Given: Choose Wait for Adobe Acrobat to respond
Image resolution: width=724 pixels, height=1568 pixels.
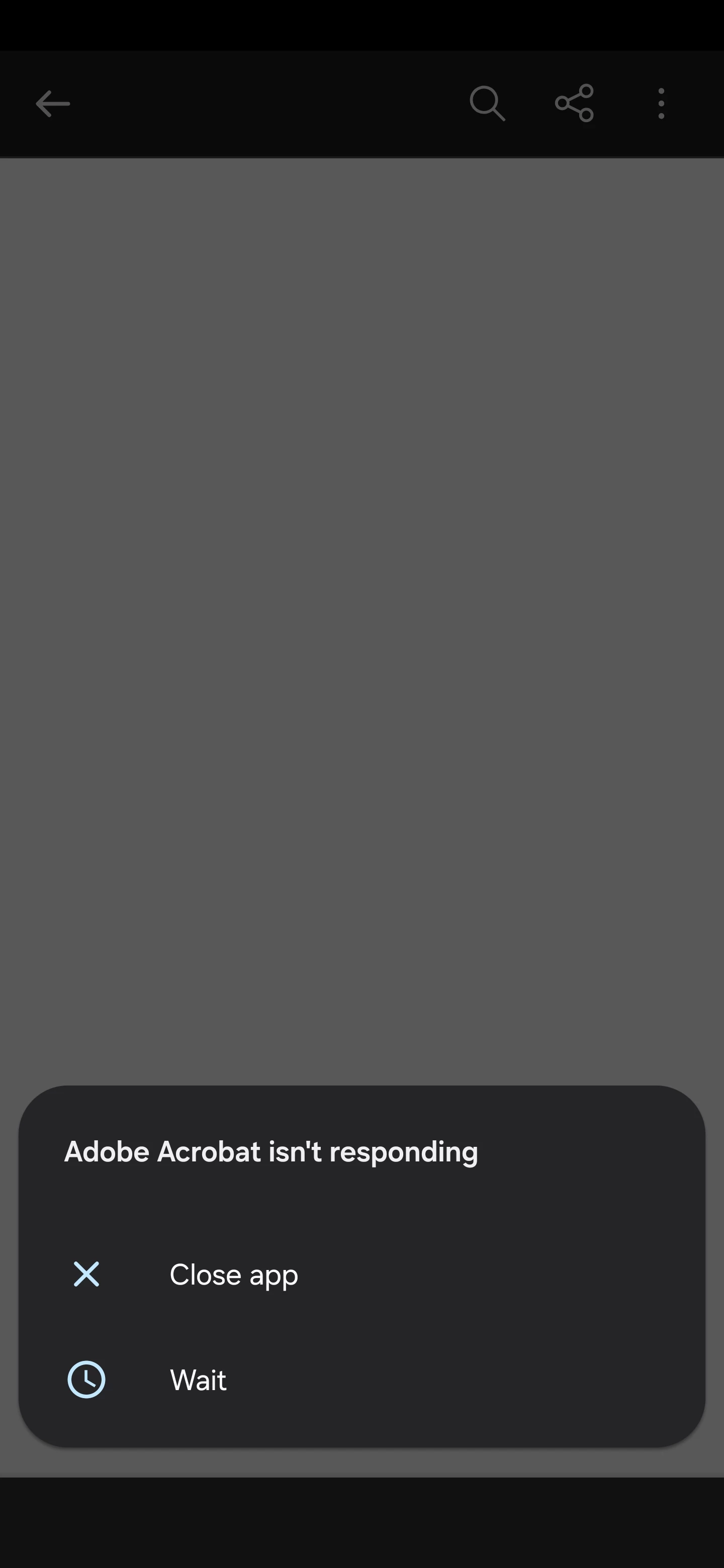Looking at the screenshot, I should [198, 1380].
